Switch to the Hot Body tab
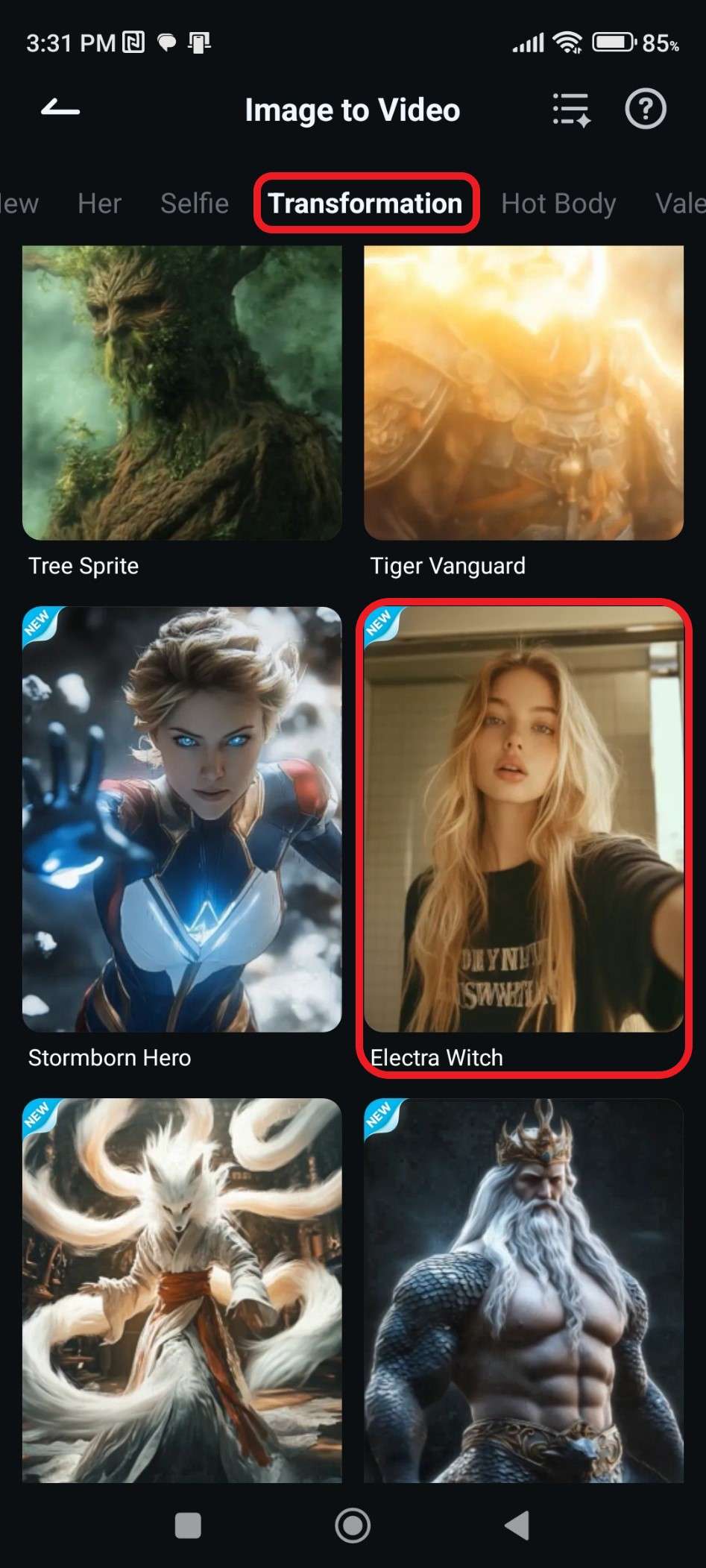 pos(558,204)
